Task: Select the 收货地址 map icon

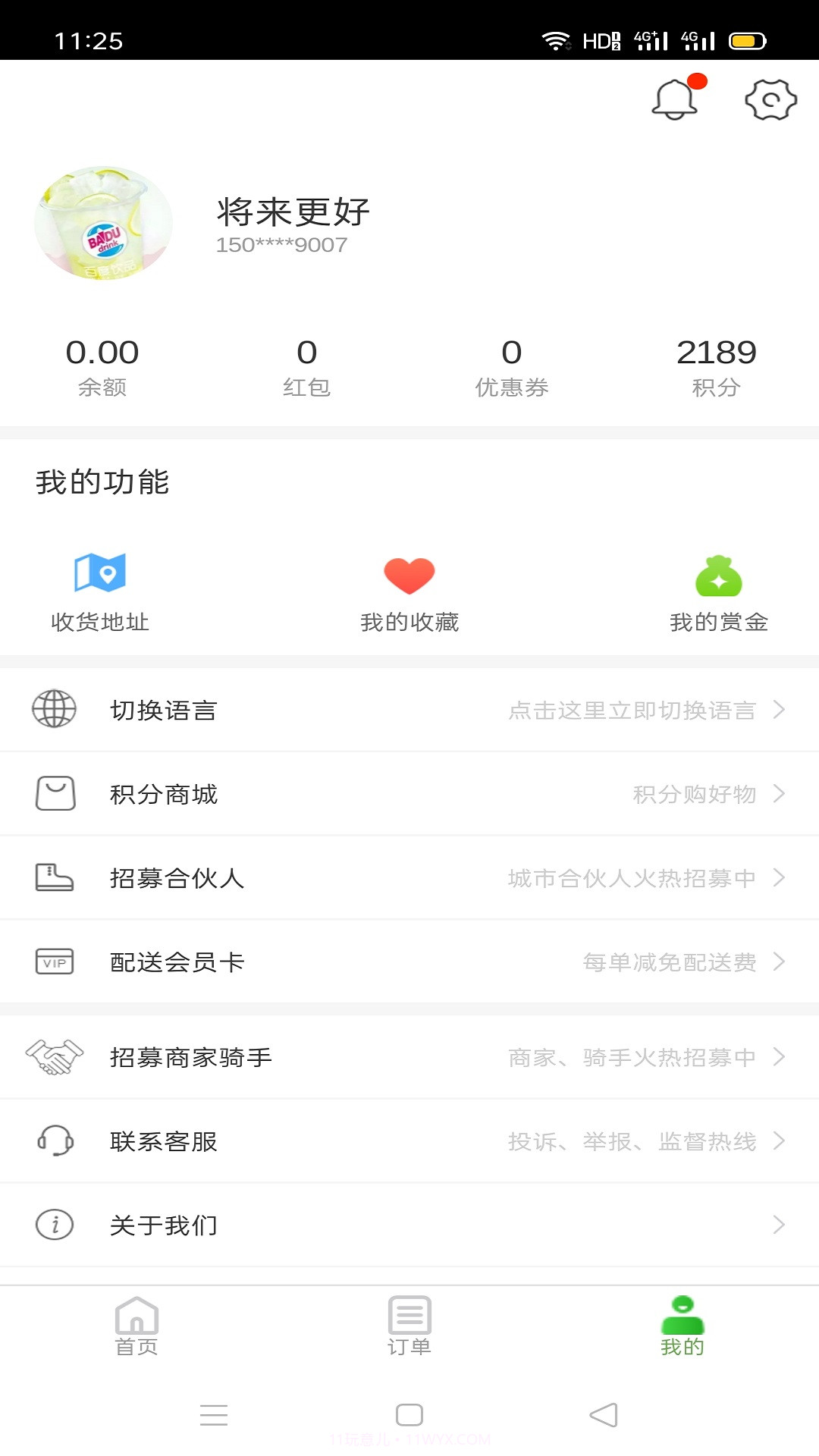Action: (x=100, y=575)
